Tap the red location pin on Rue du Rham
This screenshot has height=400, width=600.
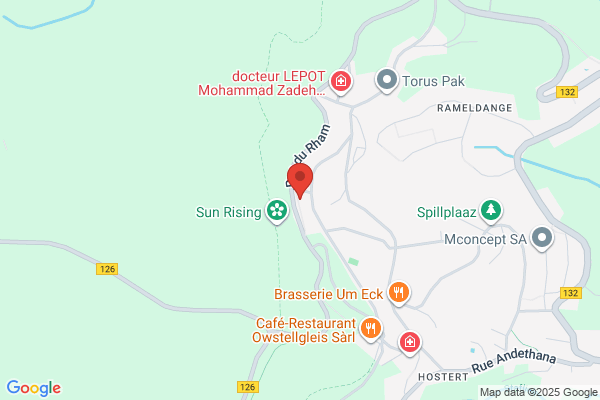point(300,180)
